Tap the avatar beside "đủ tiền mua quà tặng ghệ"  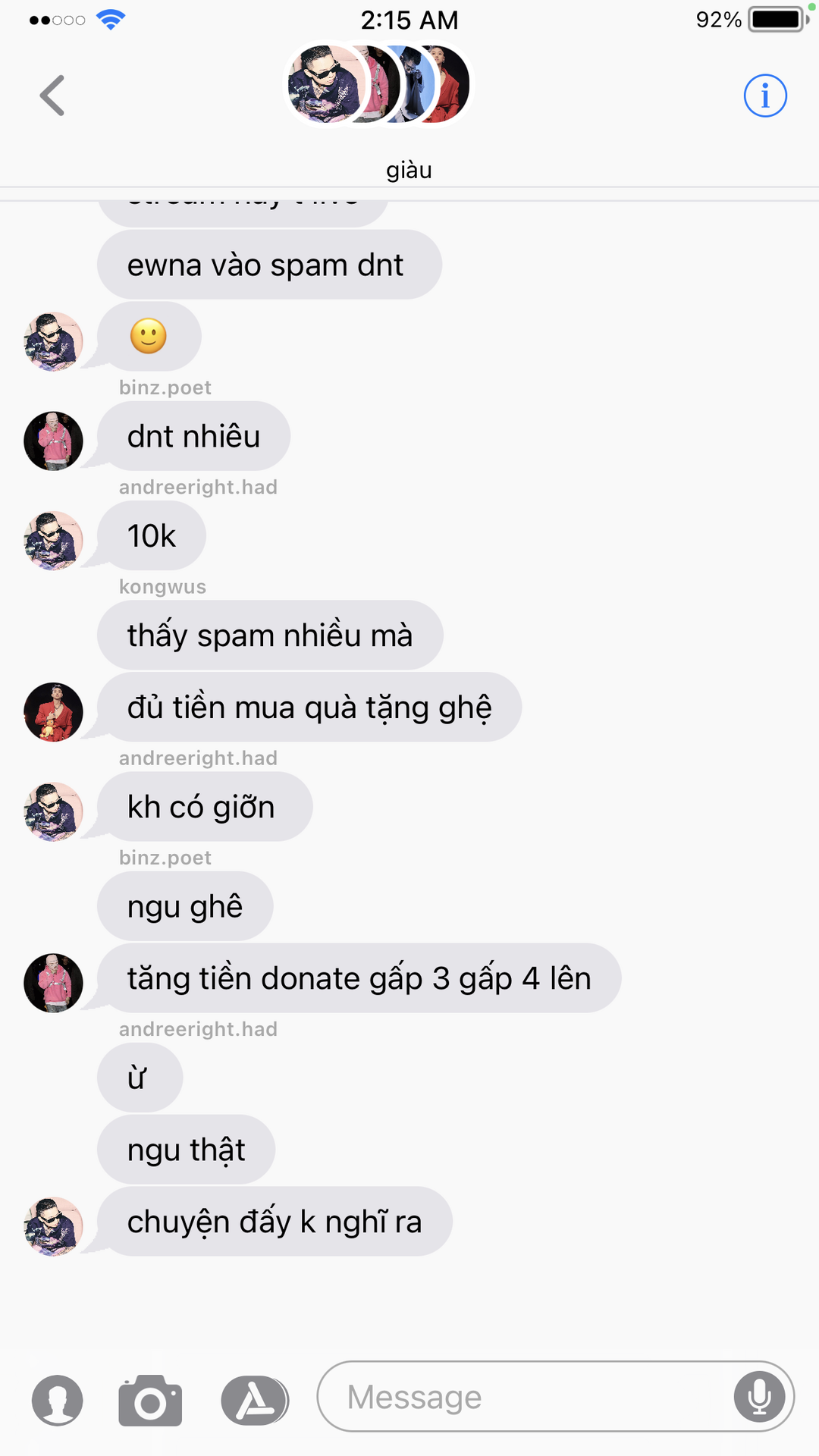tap(53, 711)
